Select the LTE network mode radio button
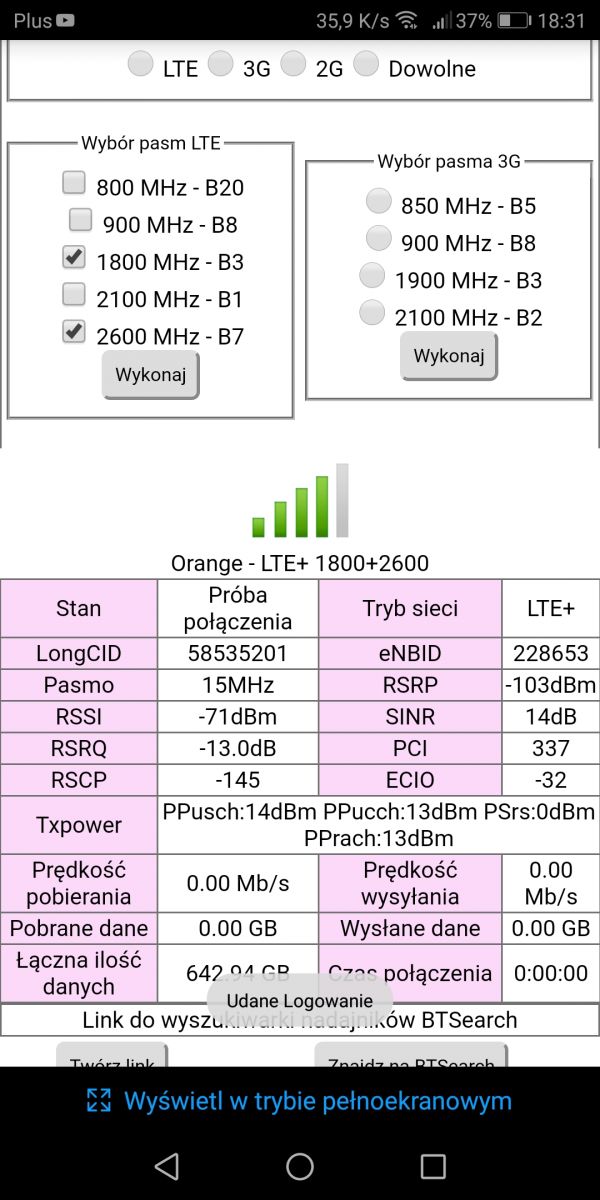The height and width of the screenshot is (1200, 600). [142, 64]
